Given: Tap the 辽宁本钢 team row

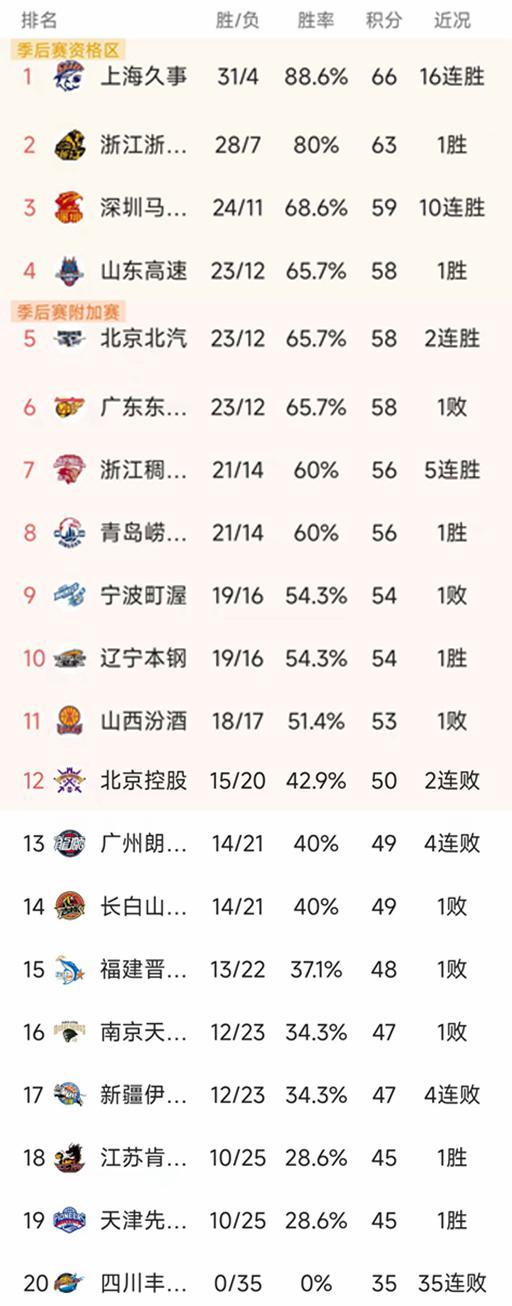Looking at the screenshot, I should tap(256, 658).
